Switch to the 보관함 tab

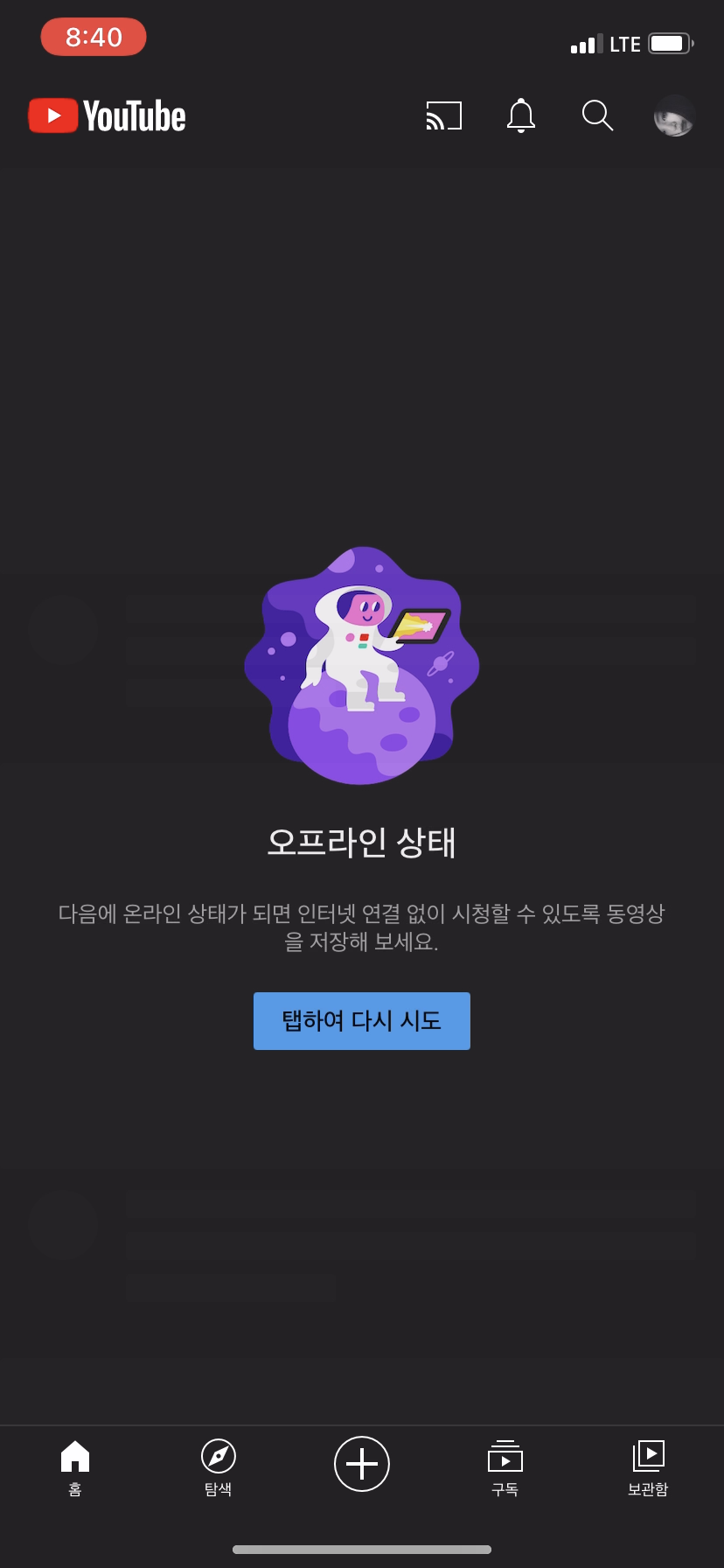click(648, 1466)
